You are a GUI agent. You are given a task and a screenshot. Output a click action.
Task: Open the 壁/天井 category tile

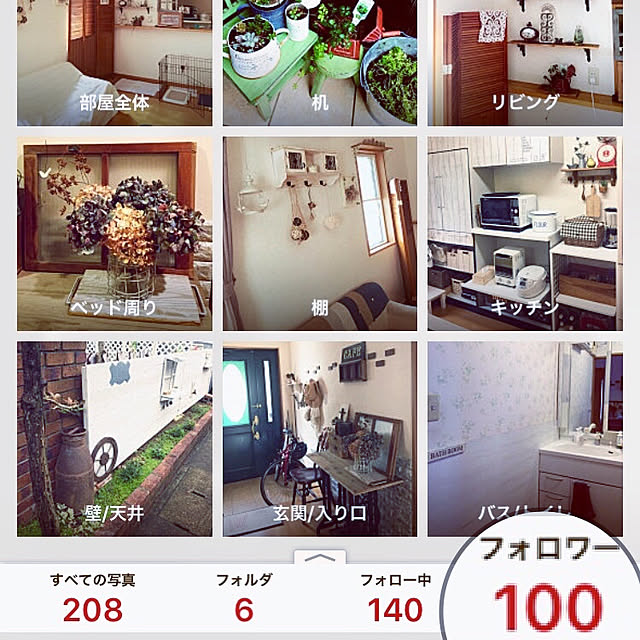pos(114,438)
